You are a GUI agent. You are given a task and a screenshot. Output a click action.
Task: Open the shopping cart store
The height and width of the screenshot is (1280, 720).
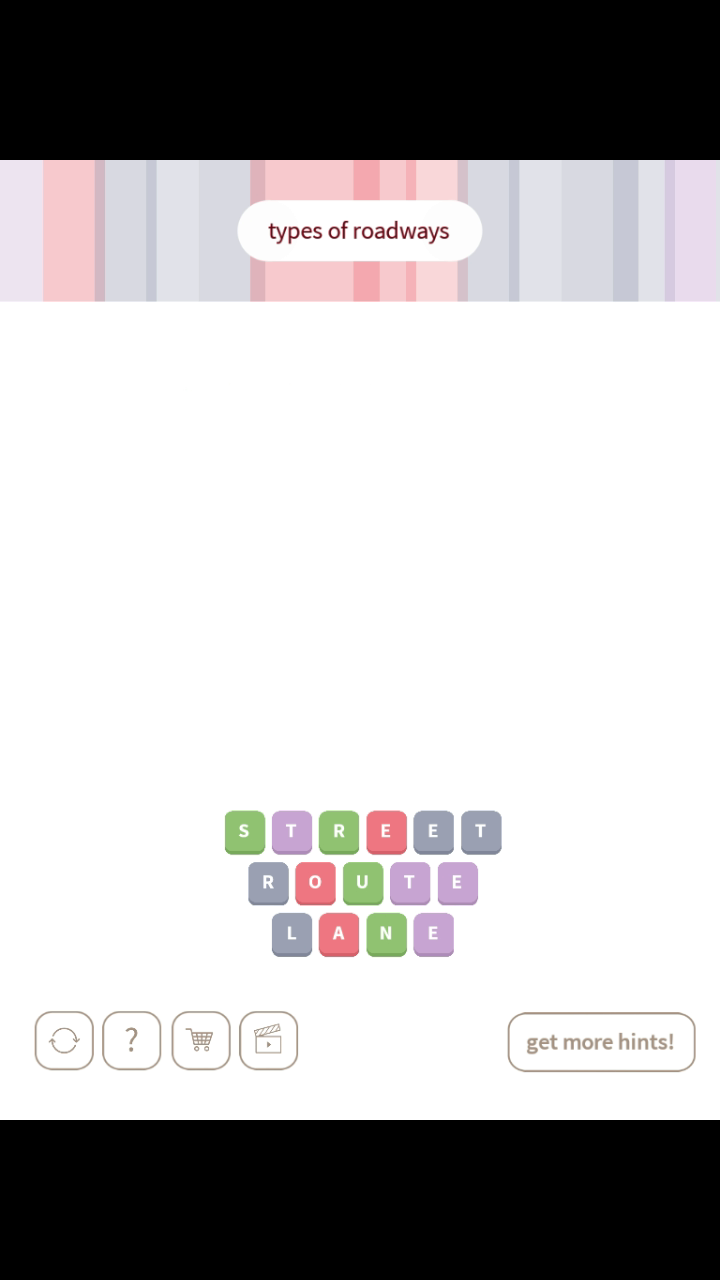tap(200, 1041)
